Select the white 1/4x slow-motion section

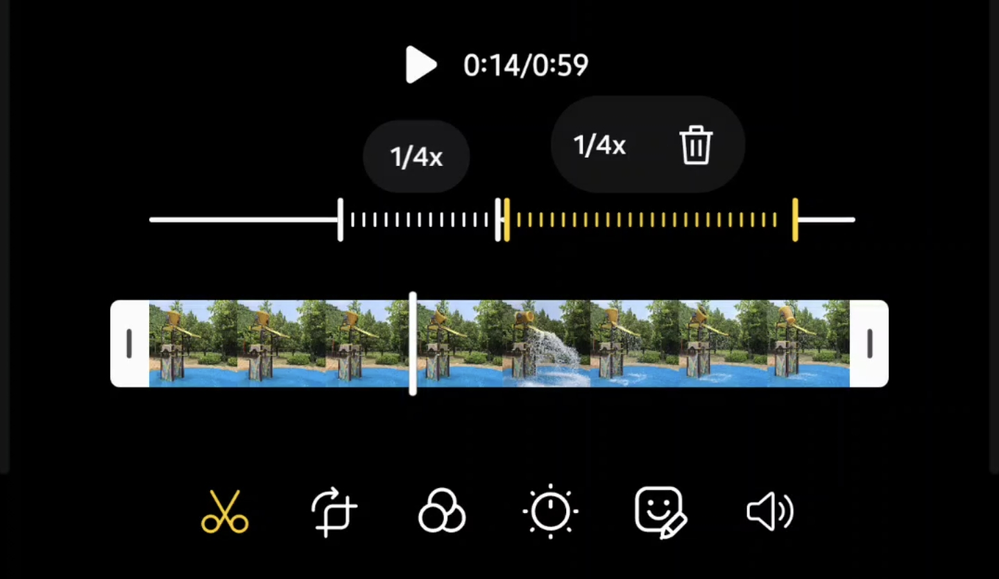point(416,157)
